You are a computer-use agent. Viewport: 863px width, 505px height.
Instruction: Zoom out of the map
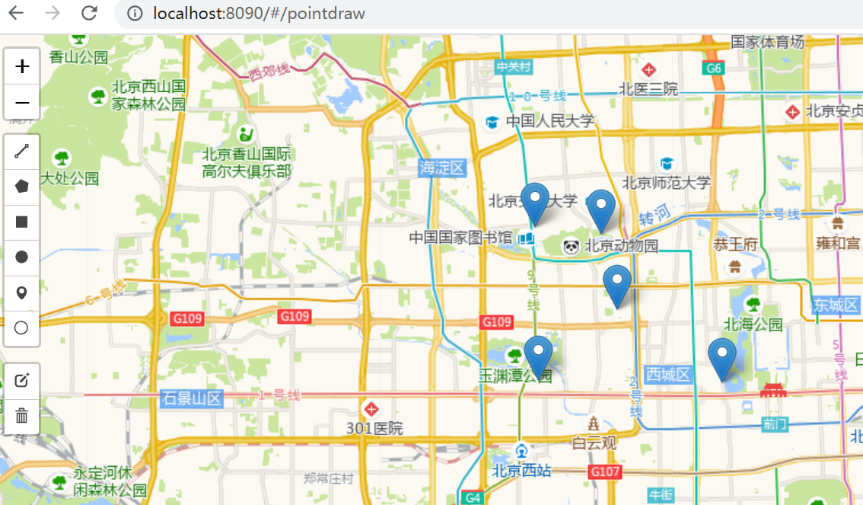pyautogui.click(x=22, y=102)
